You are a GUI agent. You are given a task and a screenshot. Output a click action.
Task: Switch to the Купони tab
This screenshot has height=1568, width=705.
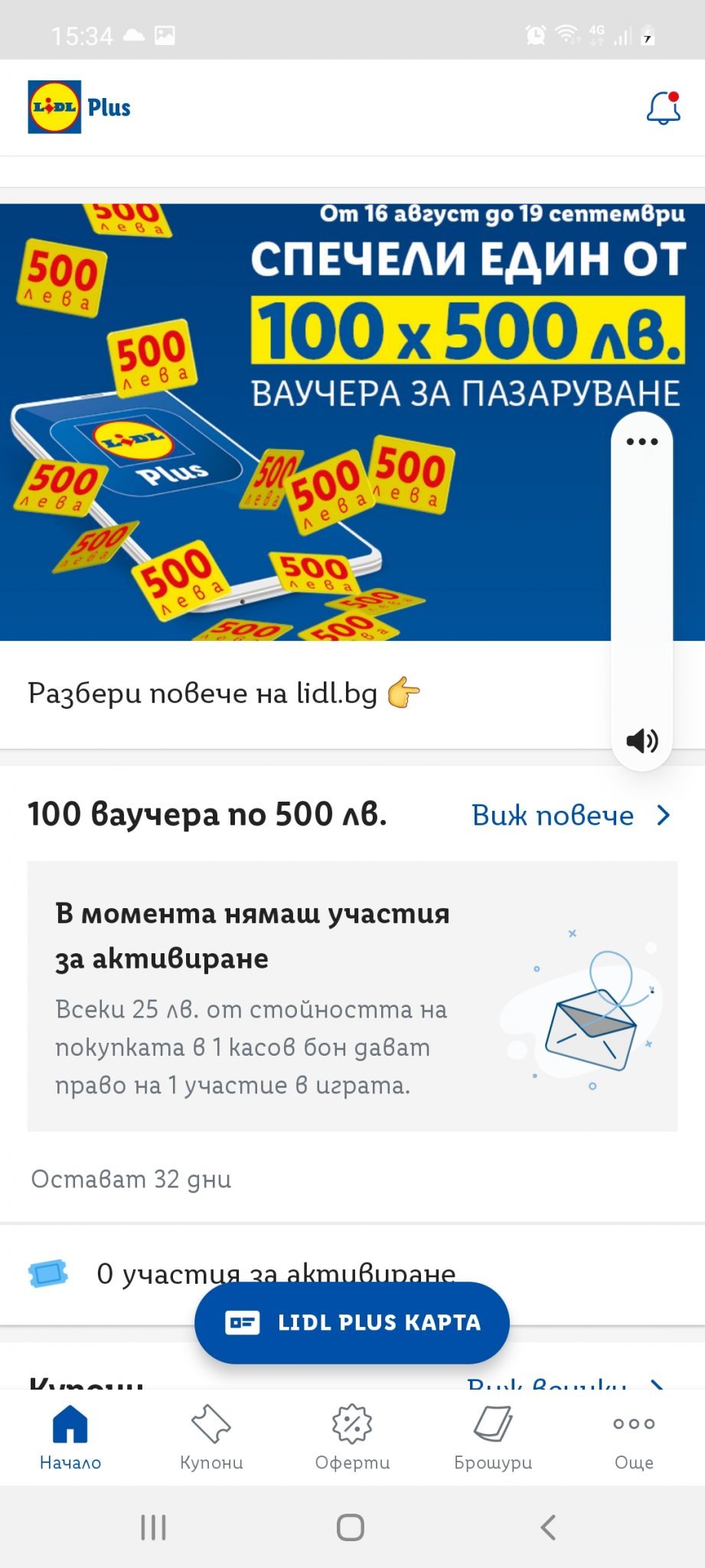[211, 1437]
